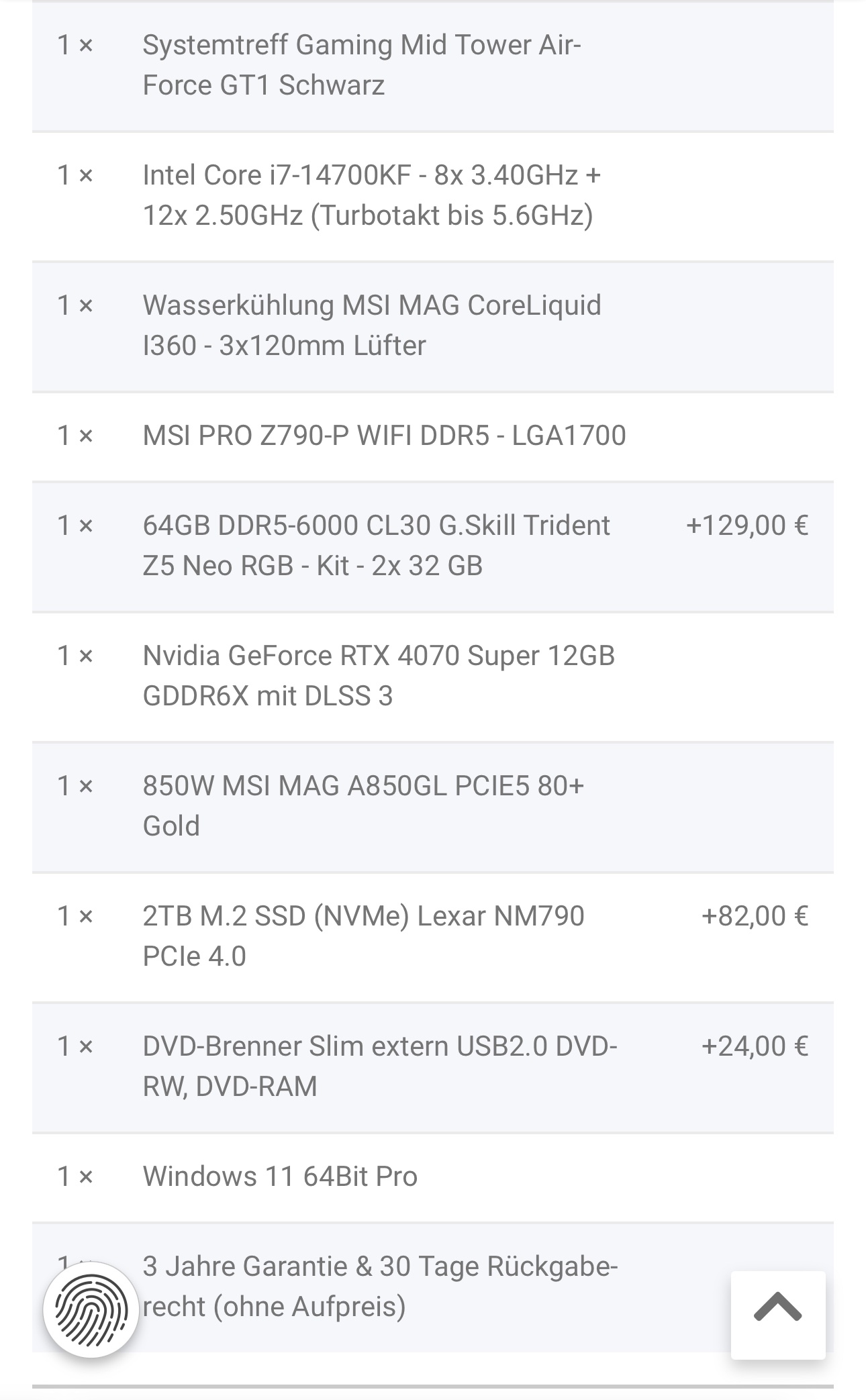Tap the scroll-to-top arrow button
866x1400 pixels.
click(777, 1313)
